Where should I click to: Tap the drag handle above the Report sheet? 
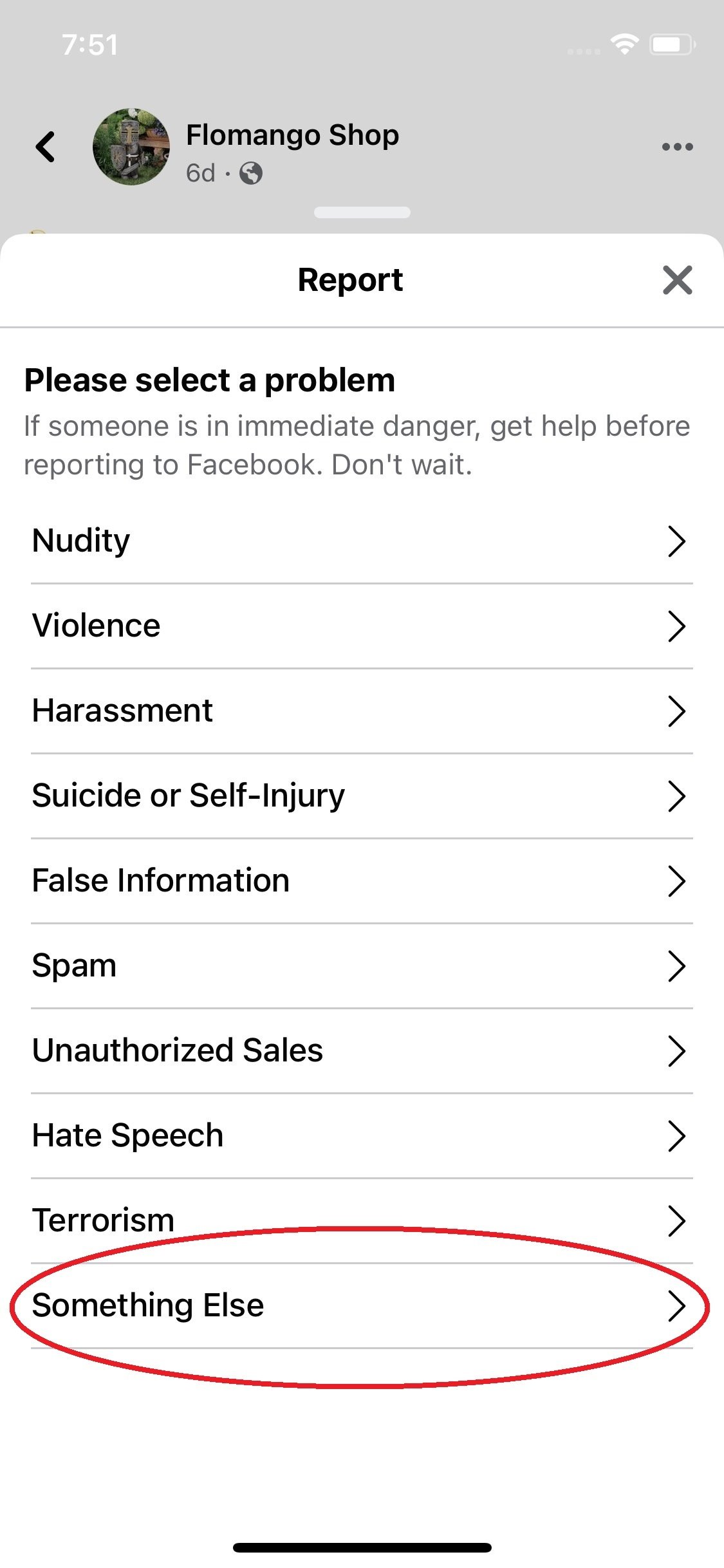pos(362,212)
